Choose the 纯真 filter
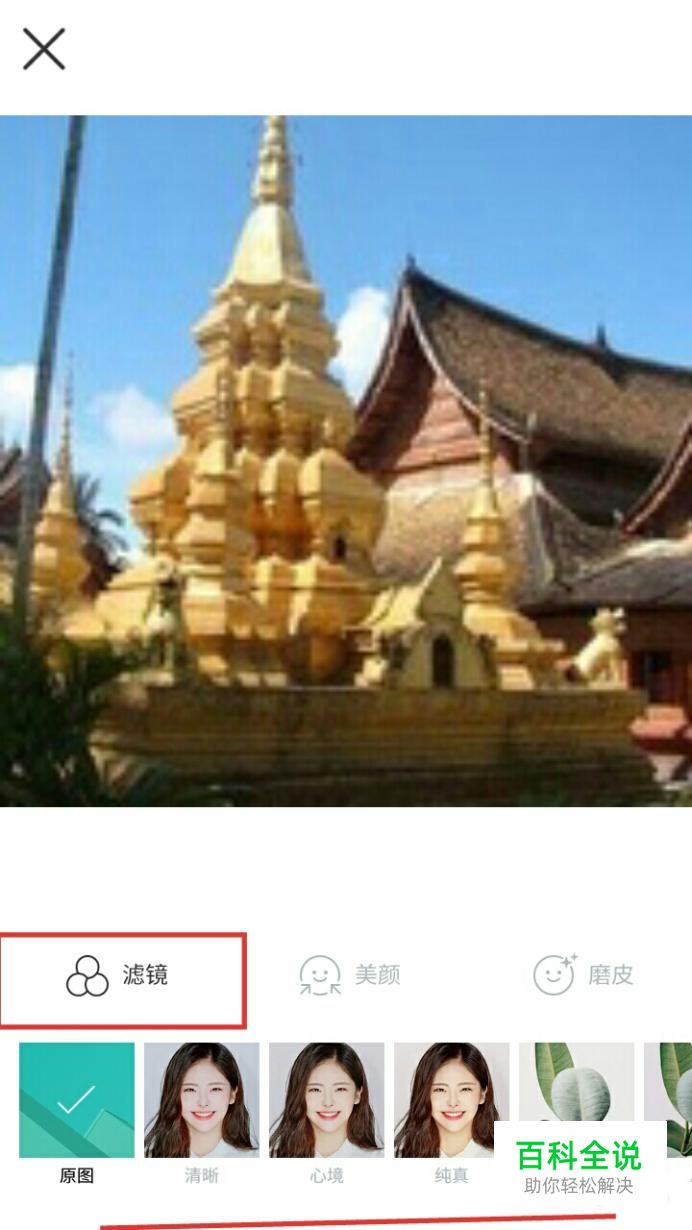The width and height of the screenshot is (692, 1230). pos(451,1101)
